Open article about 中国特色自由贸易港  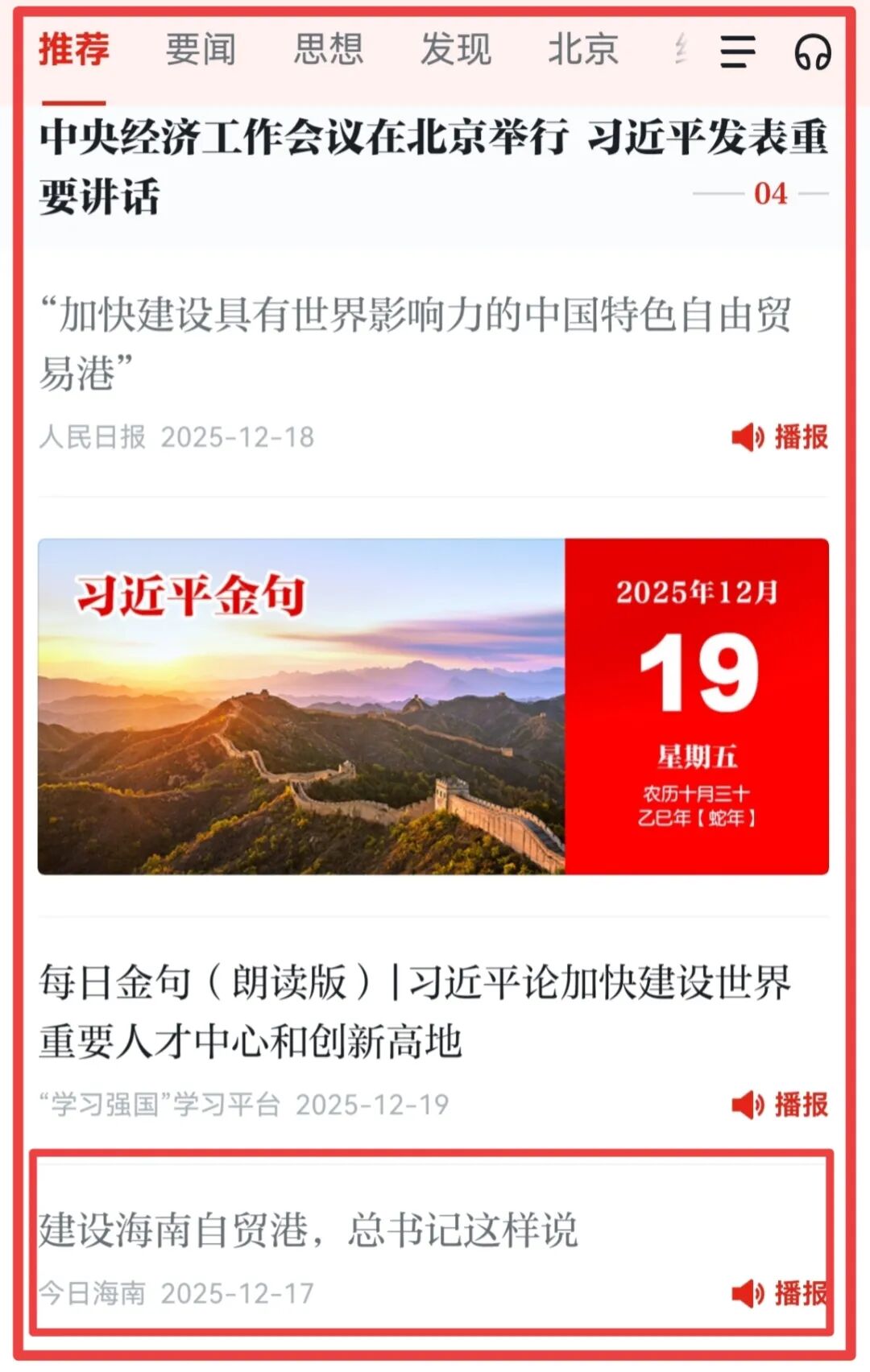(416, 342)
